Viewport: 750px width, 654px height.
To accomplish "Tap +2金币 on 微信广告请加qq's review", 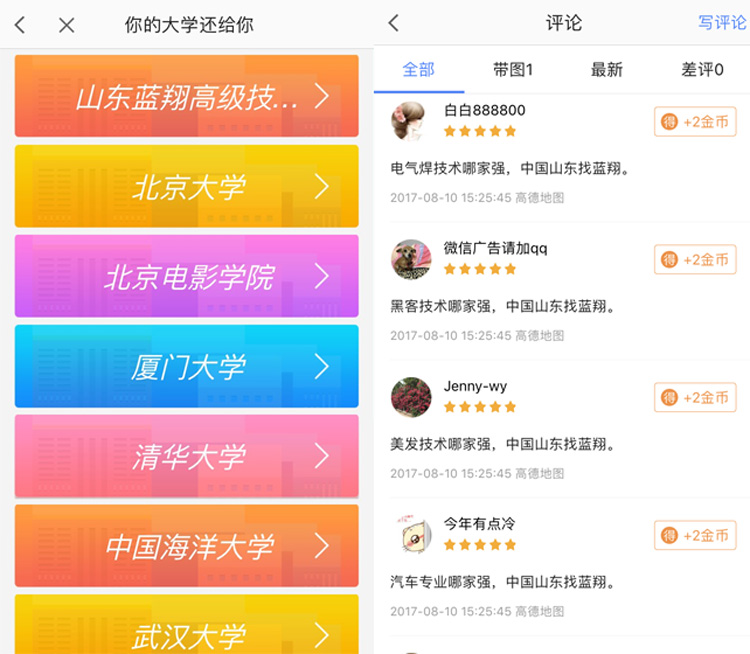I will tap(695, 260).
